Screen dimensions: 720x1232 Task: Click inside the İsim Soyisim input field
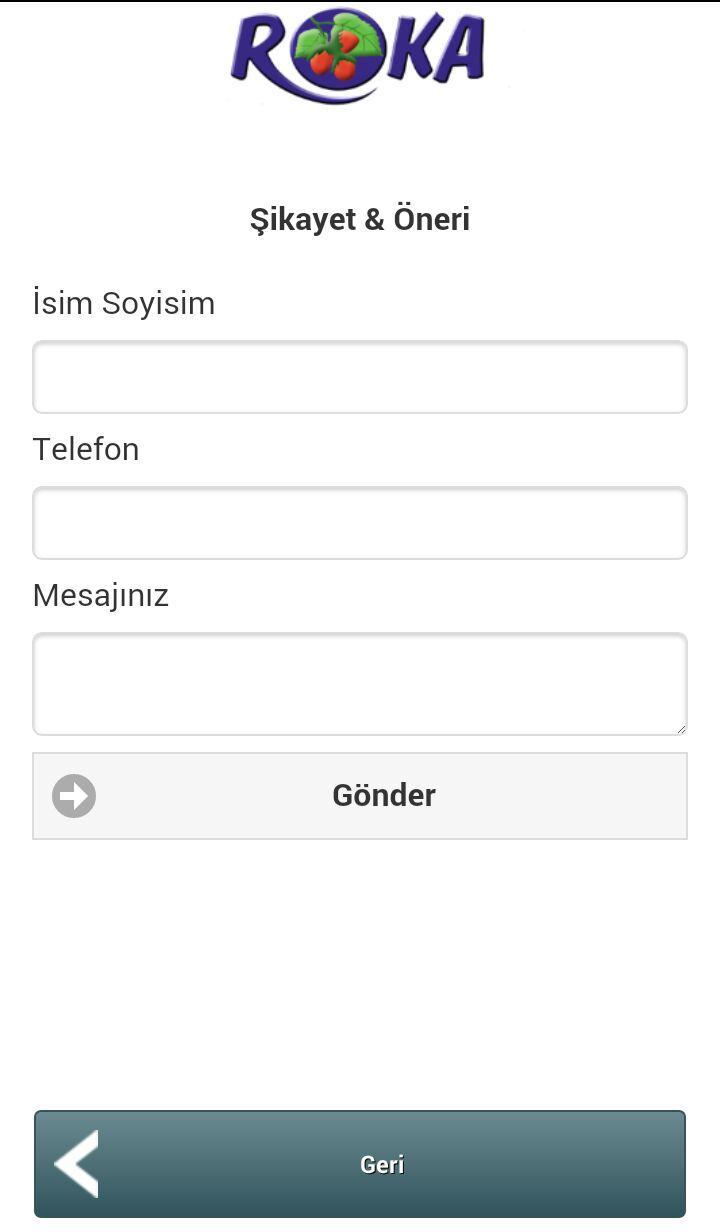[x=360, y=377]
